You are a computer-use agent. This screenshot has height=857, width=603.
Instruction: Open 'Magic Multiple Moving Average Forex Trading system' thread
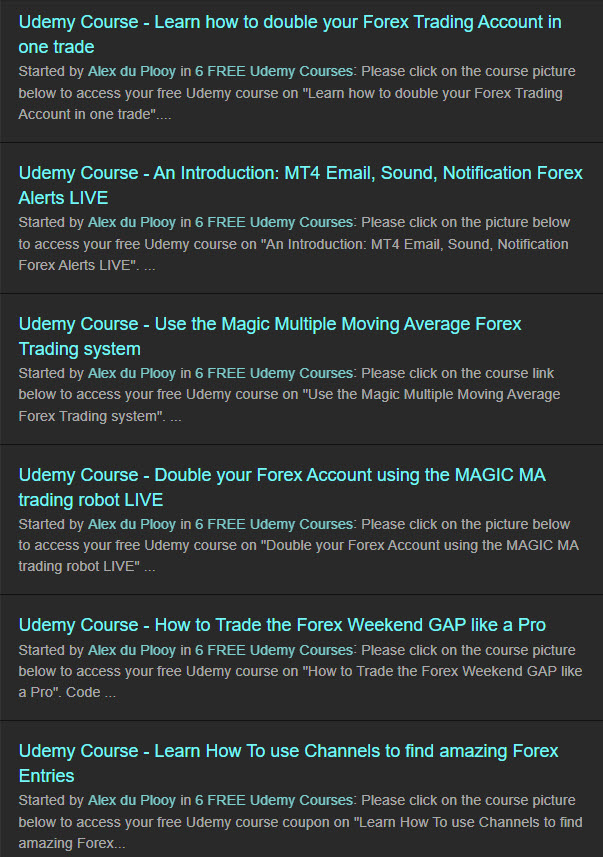click(x=270, y=324)
